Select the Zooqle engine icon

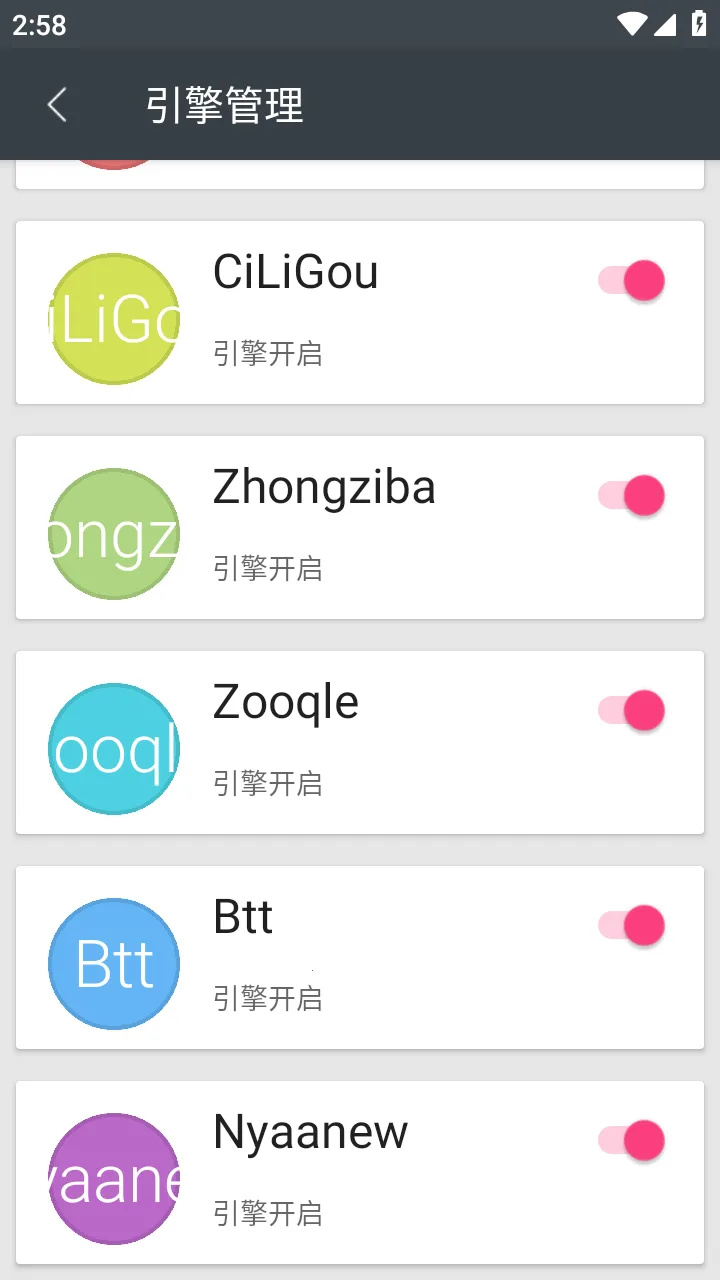[113, 746]
